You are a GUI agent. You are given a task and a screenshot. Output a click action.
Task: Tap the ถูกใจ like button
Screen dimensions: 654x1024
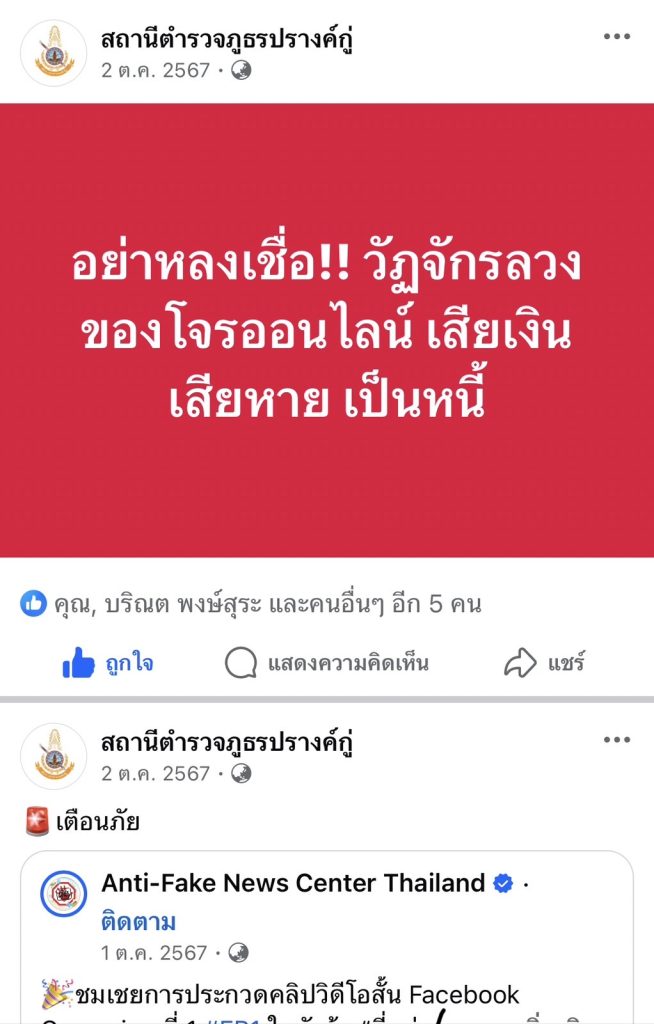point(108,662)
